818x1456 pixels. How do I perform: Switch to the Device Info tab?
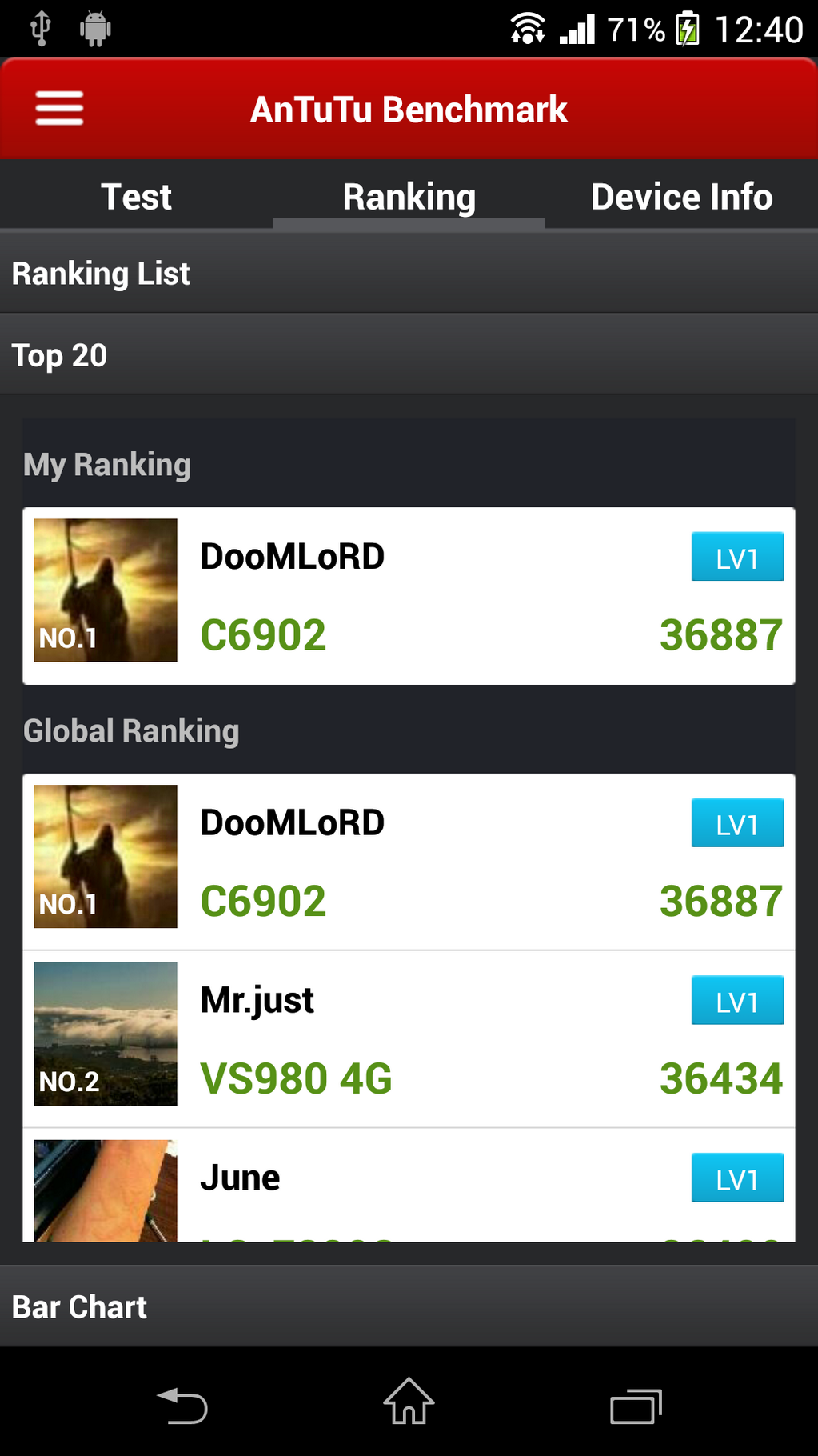[681, 197]
